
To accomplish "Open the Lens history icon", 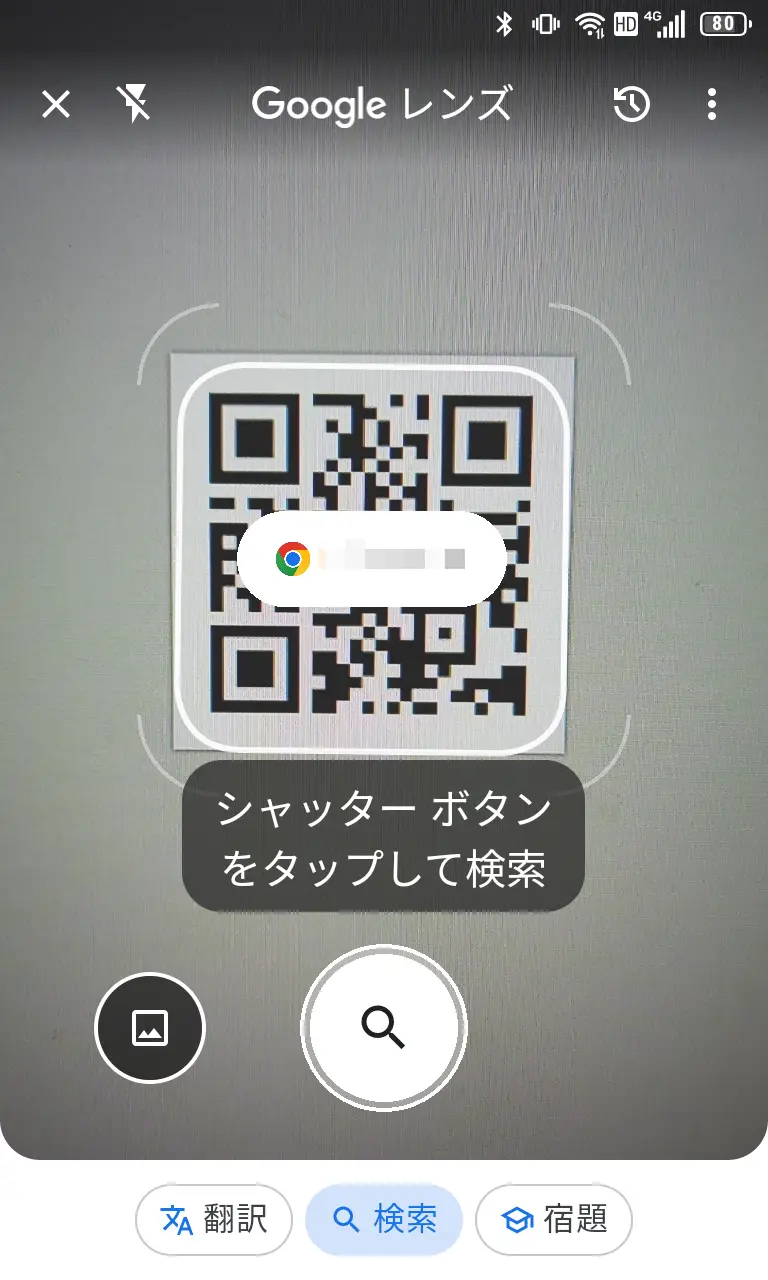I will [x=632, y=104].
